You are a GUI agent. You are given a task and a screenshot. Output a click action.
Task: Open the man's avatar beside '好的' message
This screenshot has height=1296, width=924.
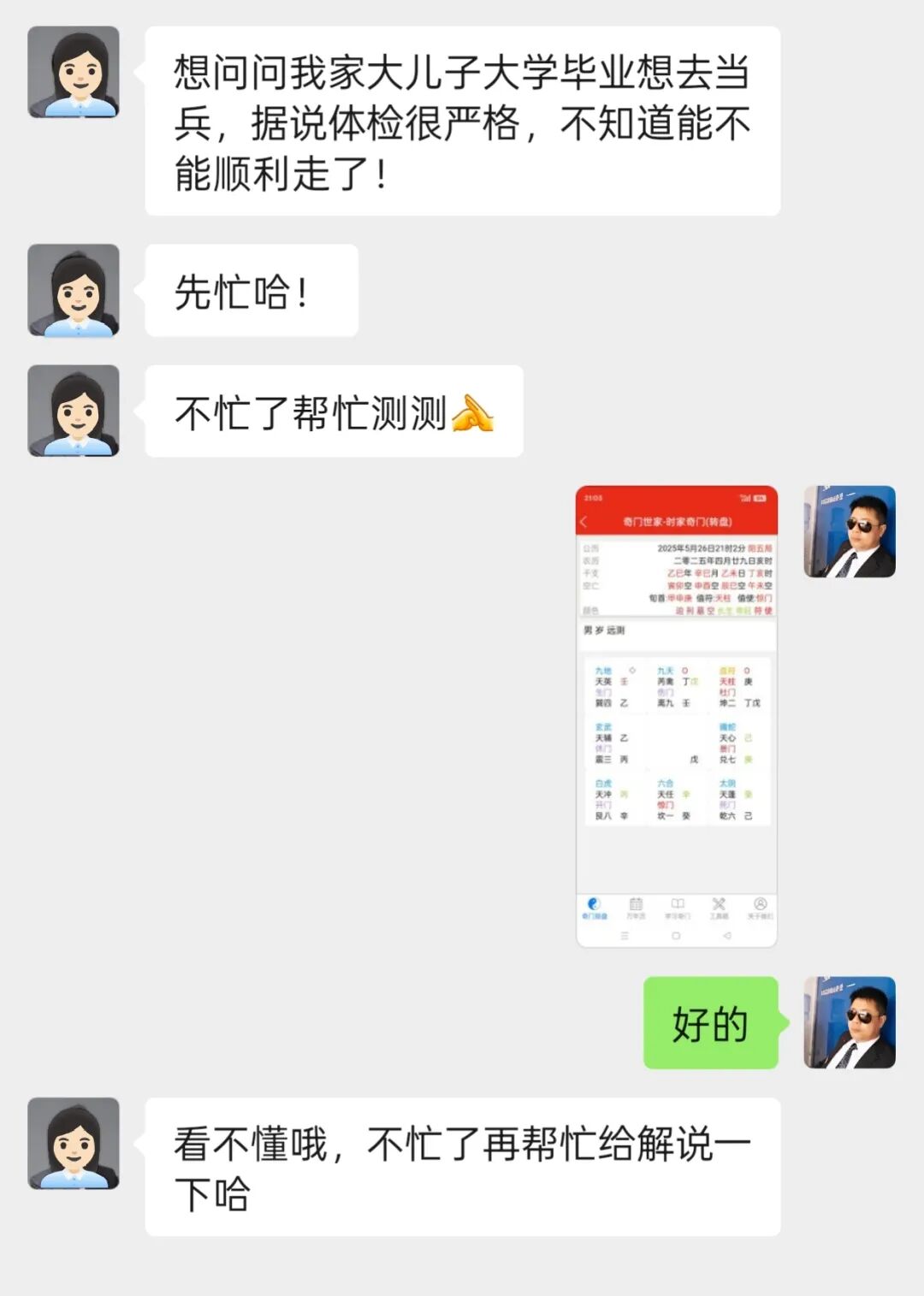850,1022
